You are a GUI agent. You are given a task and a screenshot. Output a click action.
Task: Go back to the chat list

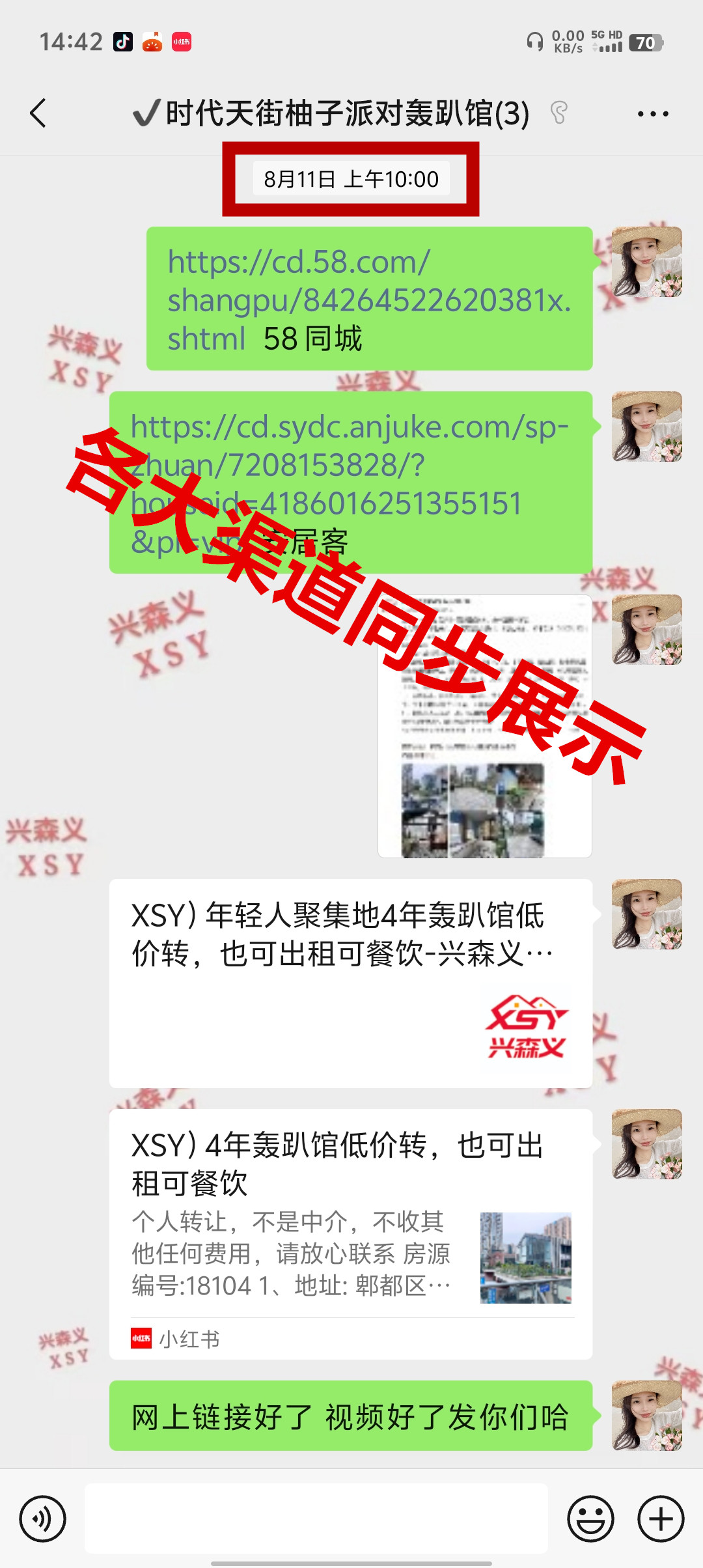38,113
